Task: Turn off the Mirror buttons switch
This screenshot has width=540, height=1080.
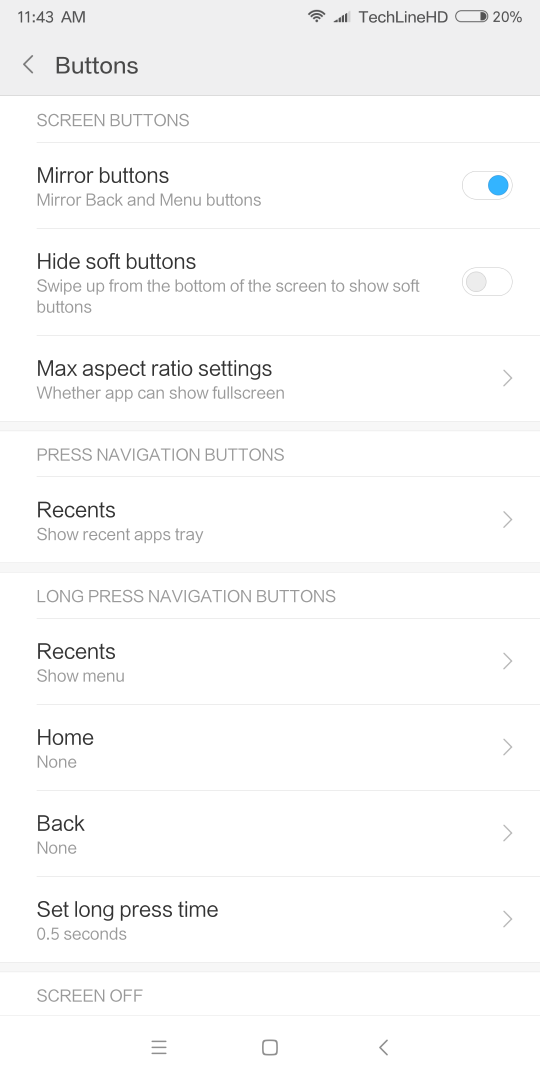Action: click(487, 185)
